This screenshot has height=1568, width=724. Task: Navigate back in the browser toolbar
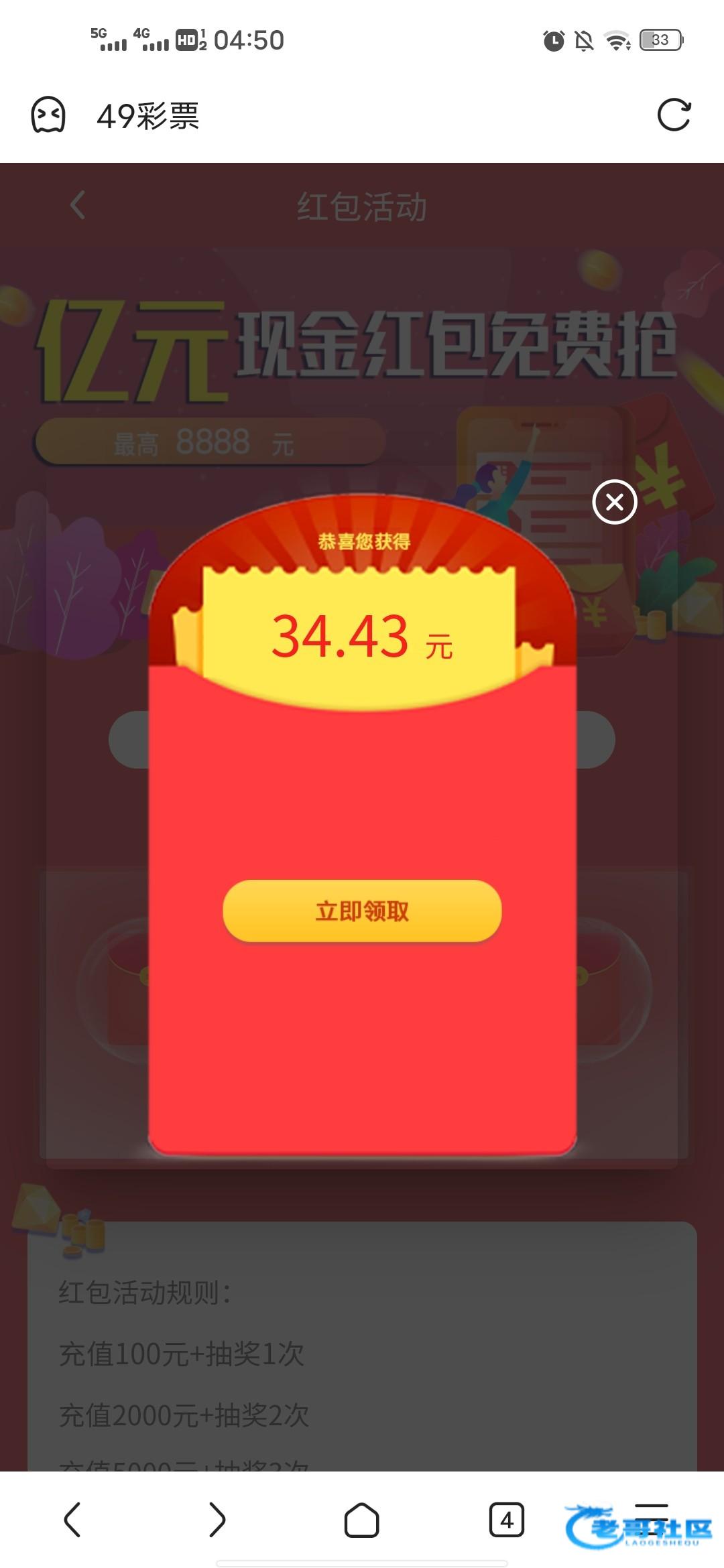coord(72,1519)
